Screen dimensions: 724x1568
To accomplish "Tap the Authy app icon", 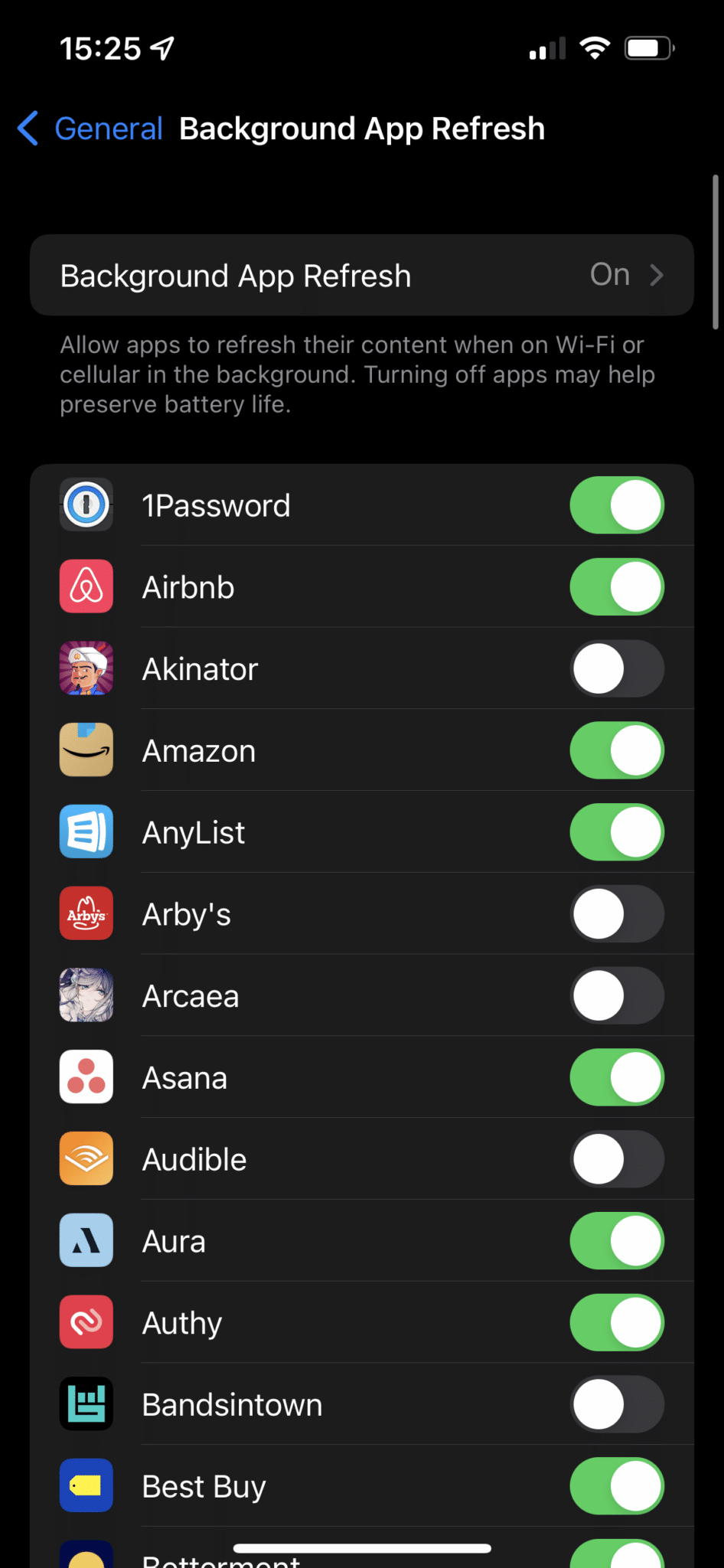I will (x=86, y=1322).
